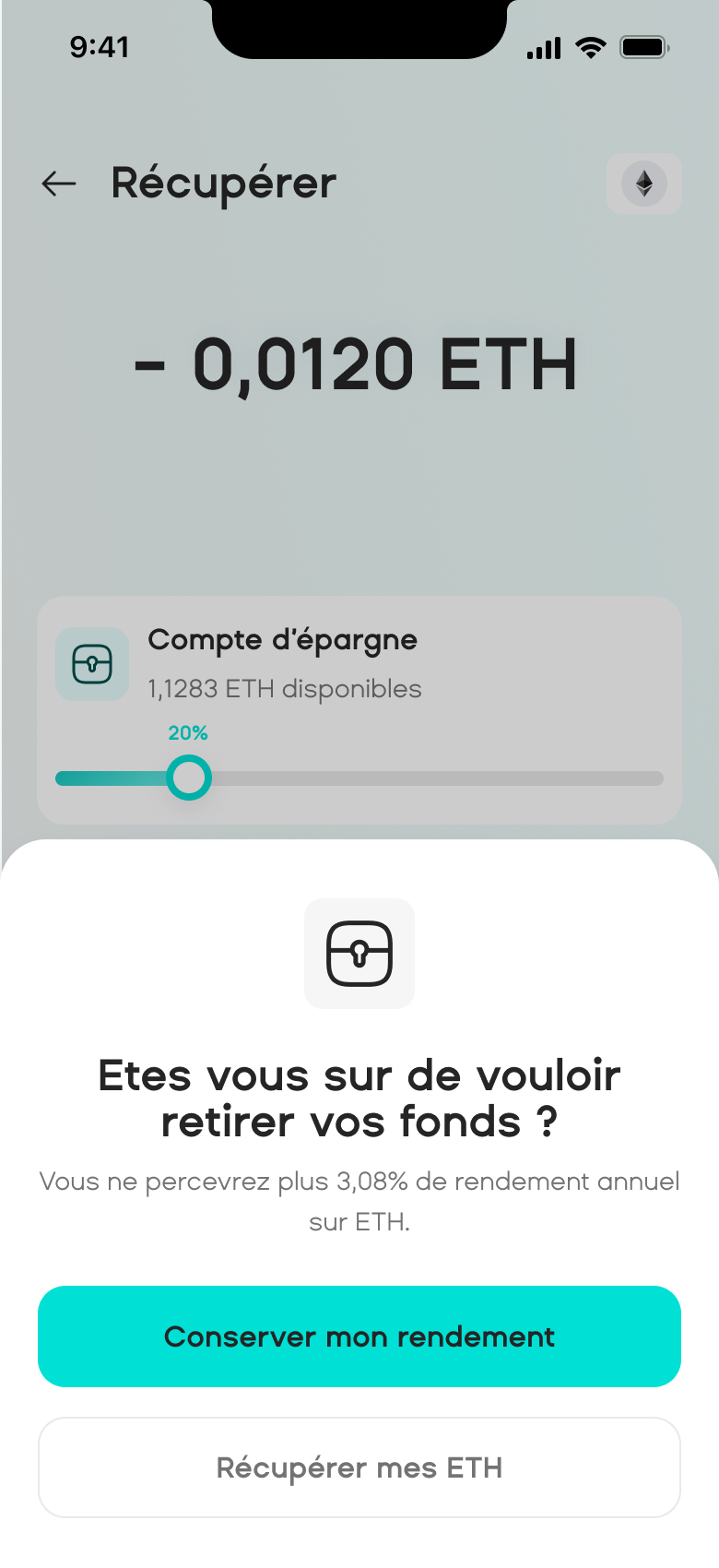Go back from the Récupérer screen
This screenshot has height=1568, width=719.
click(59, 184)
